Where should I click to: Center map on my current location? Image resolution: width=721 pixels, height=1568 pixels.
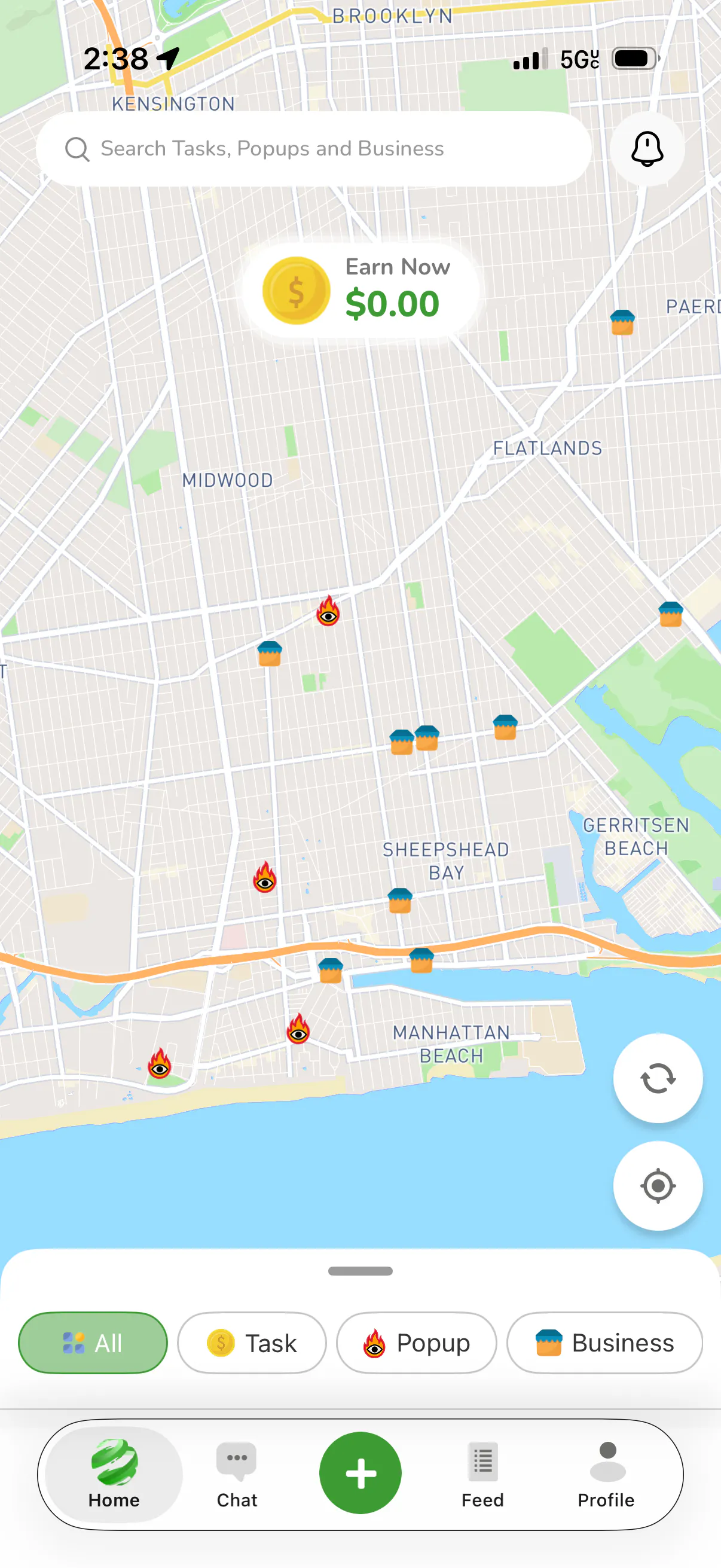[x=658, y=1185]
